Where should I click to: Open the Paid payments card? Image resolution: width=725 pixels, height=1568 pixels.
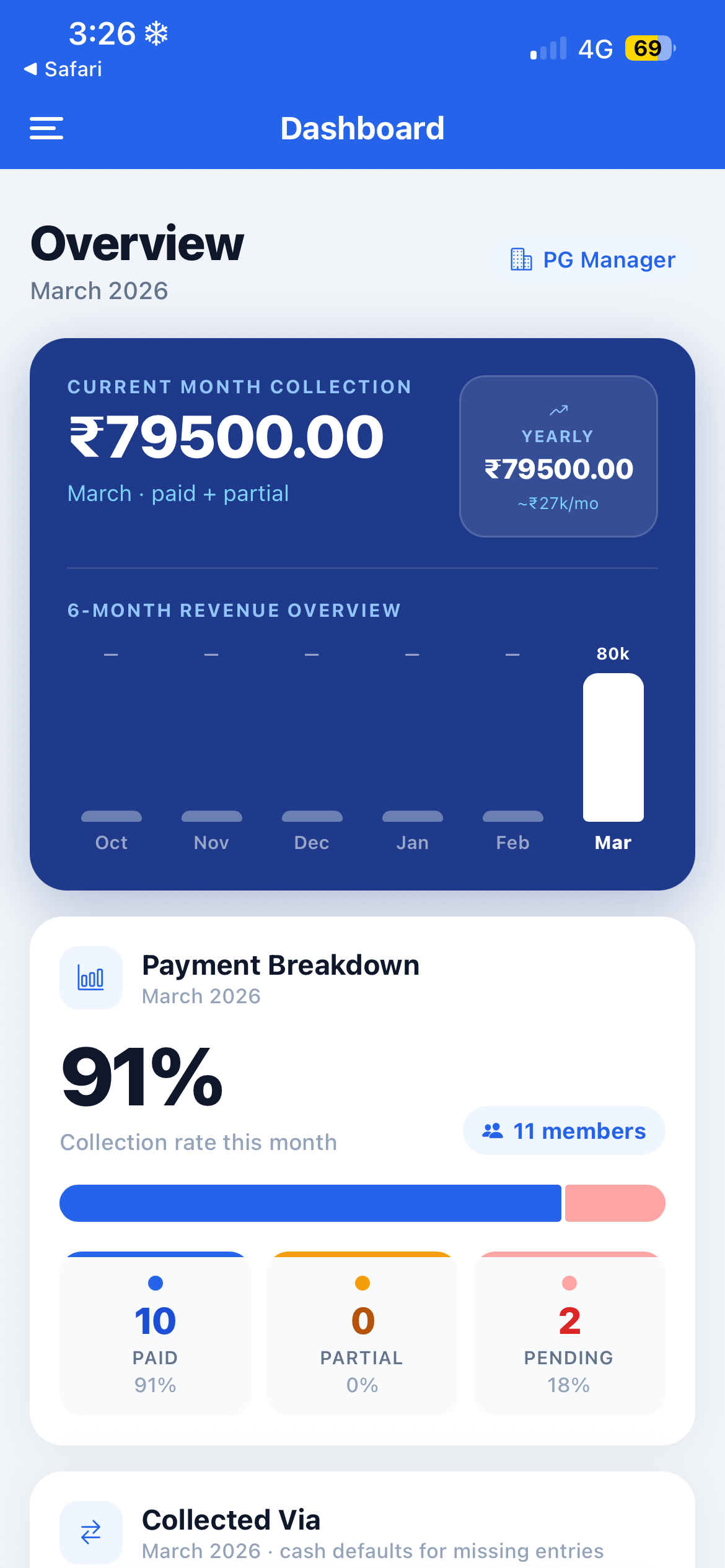pos(156,1333)
